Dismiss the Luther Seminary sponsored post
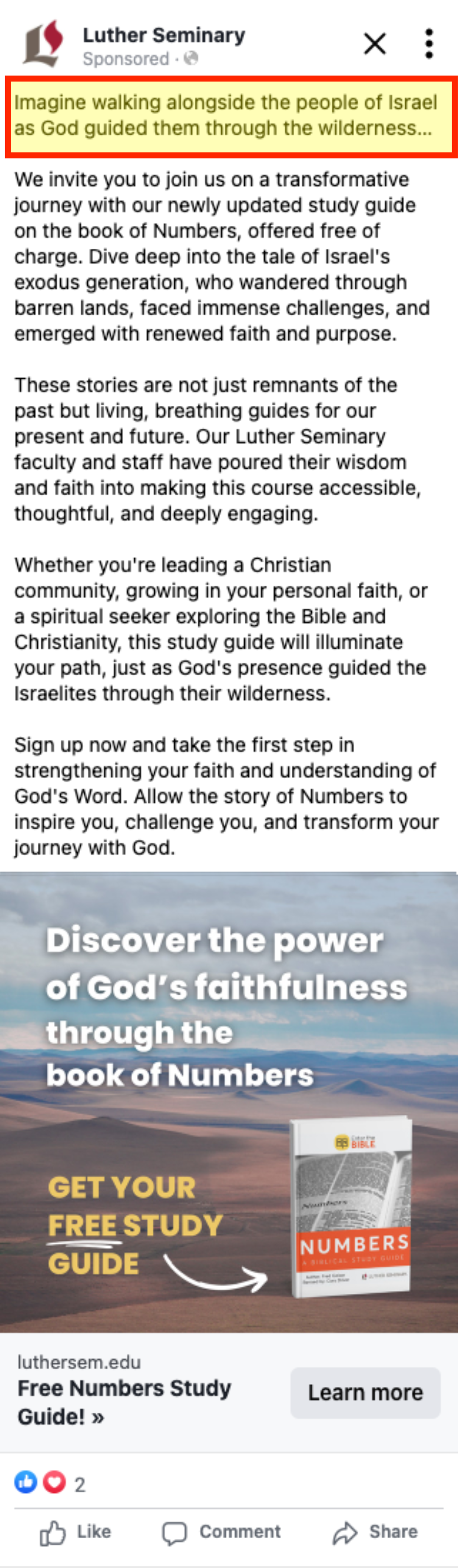Screen dimensions: 458x1568 click(375, 44)
